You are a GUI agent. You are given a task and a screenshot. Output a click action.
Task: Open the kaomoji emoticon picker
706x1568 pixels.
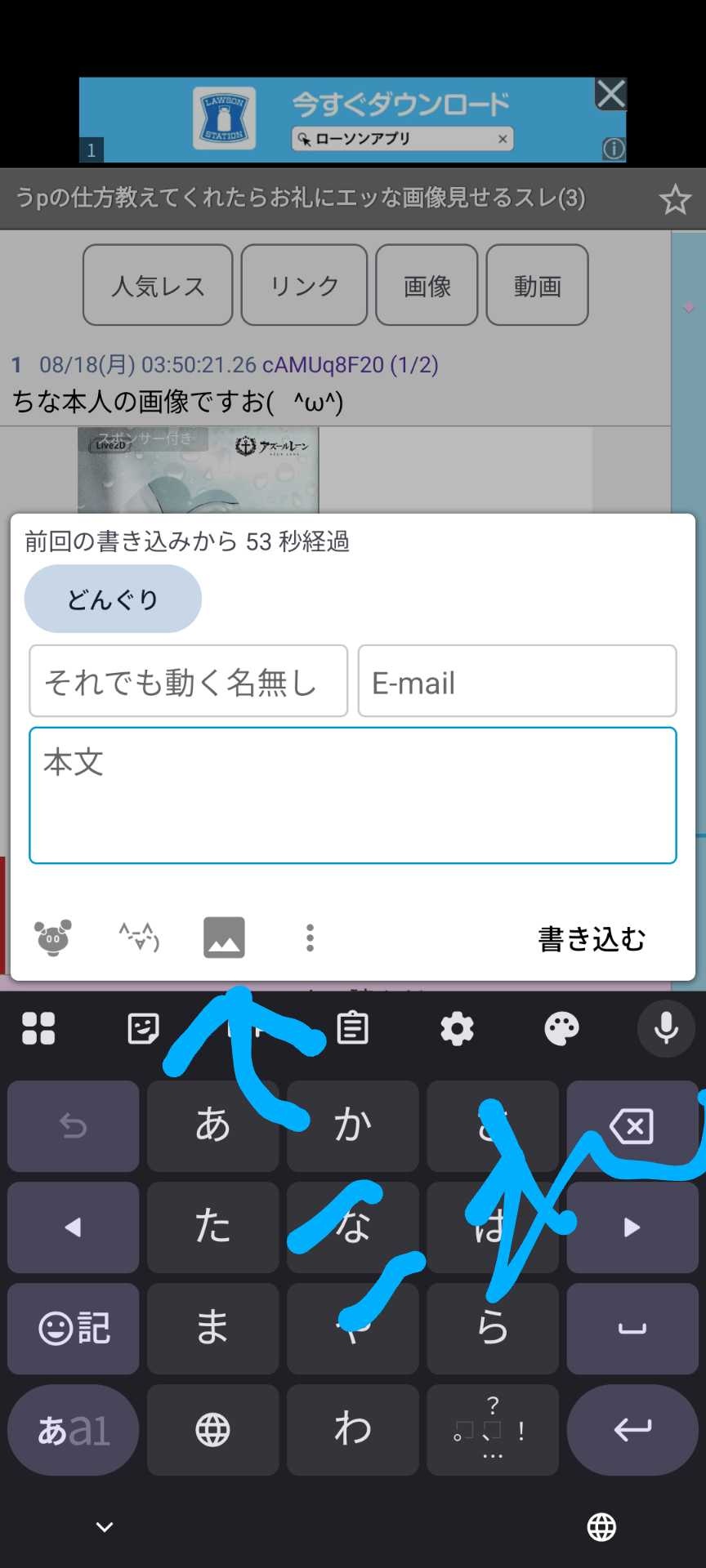click(x=139, y=938)
